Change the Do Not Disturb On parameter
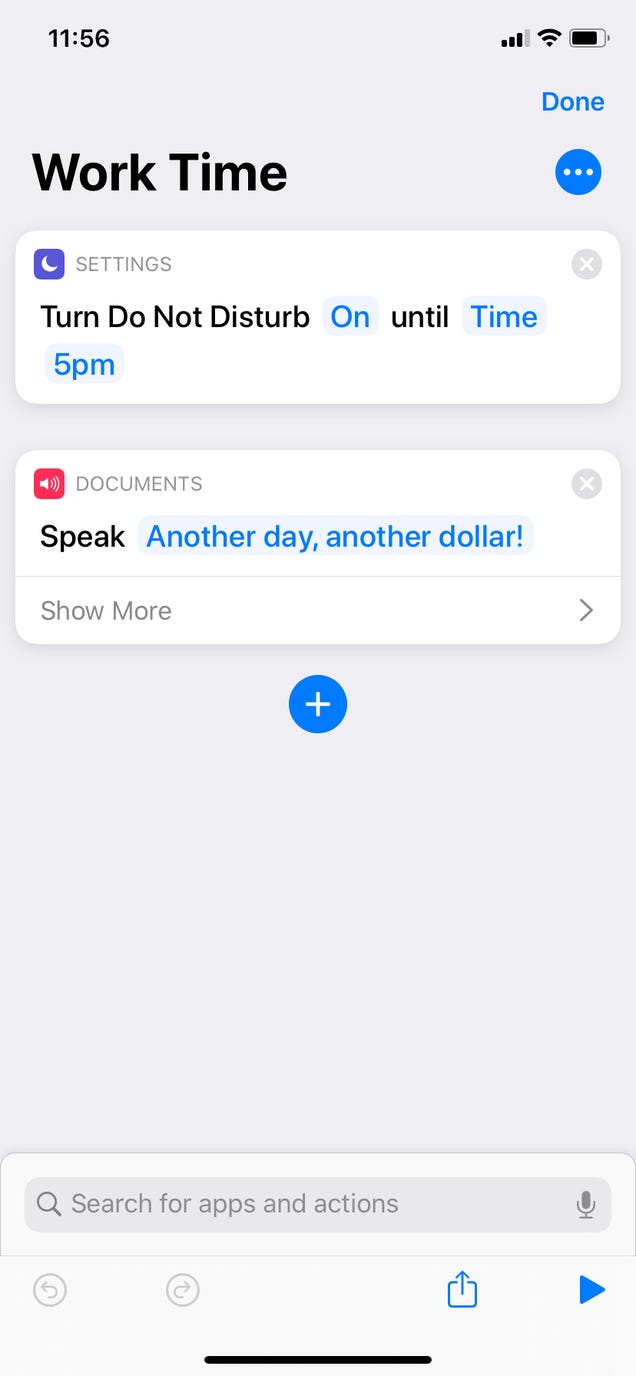Viewport: 636px width, 1376px height. (x=350, y=317)
